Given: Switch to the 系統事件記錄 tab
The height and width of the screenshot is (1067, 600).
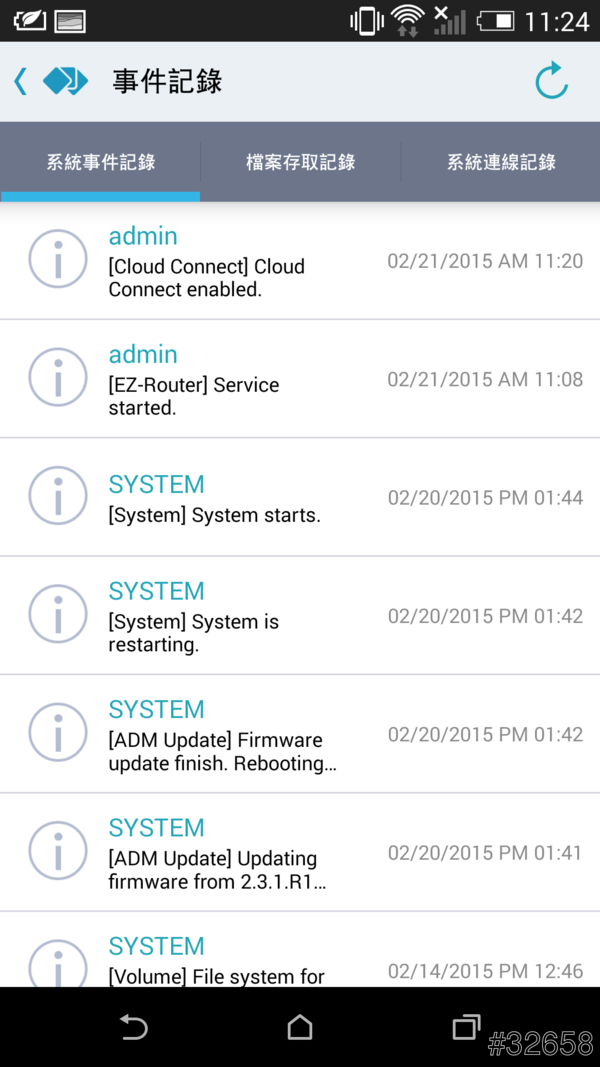Looking at the screenshot, I should 101,162.
